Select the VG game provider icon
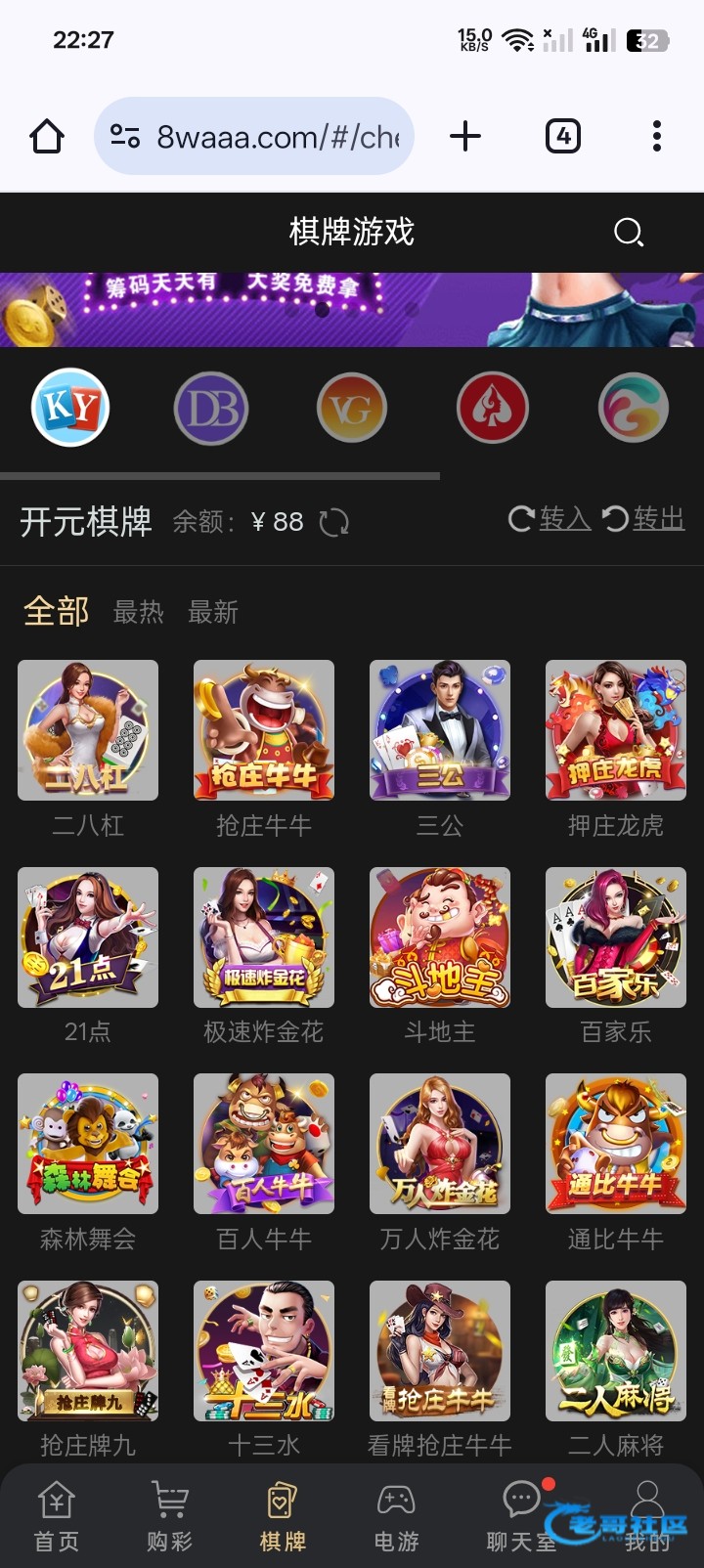The image size is (704, 1568). pos(352,408)
